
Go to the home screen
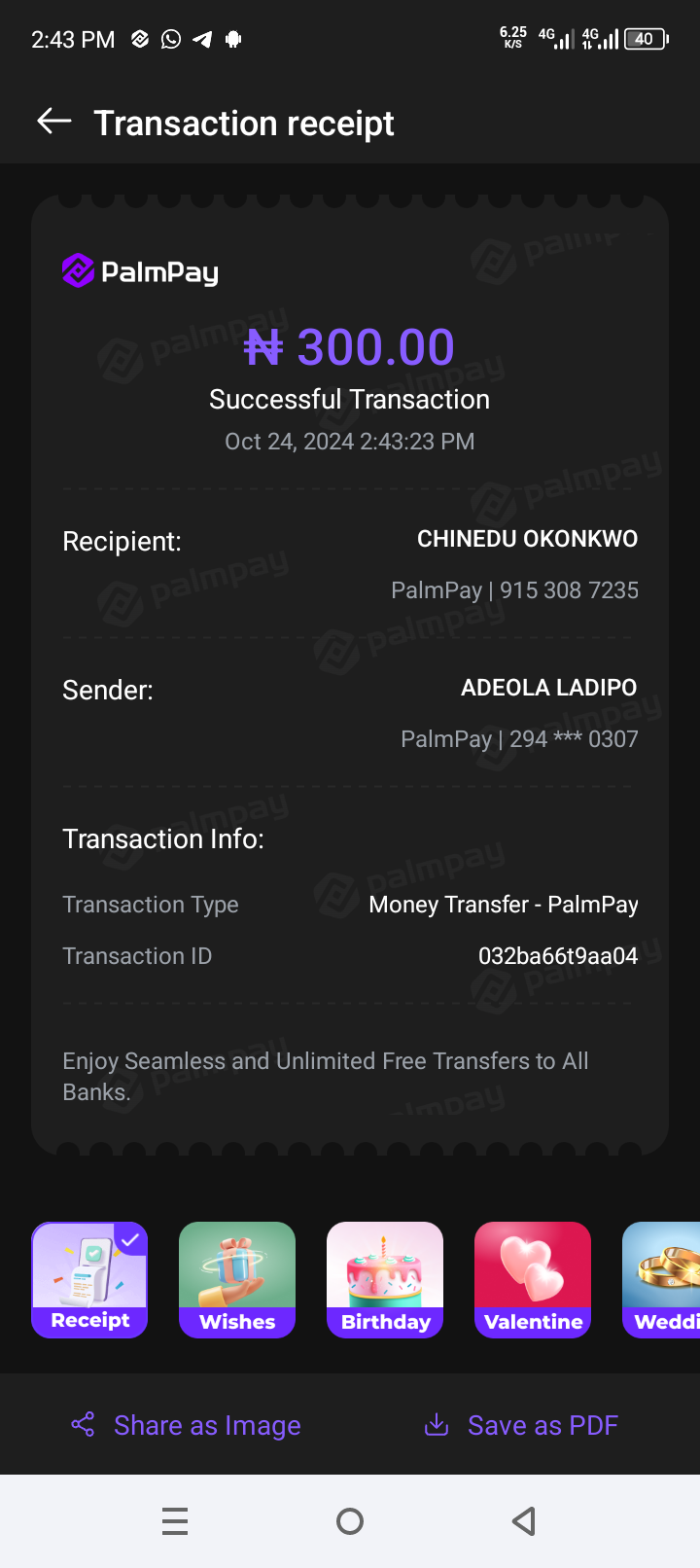coord(350,1520)
